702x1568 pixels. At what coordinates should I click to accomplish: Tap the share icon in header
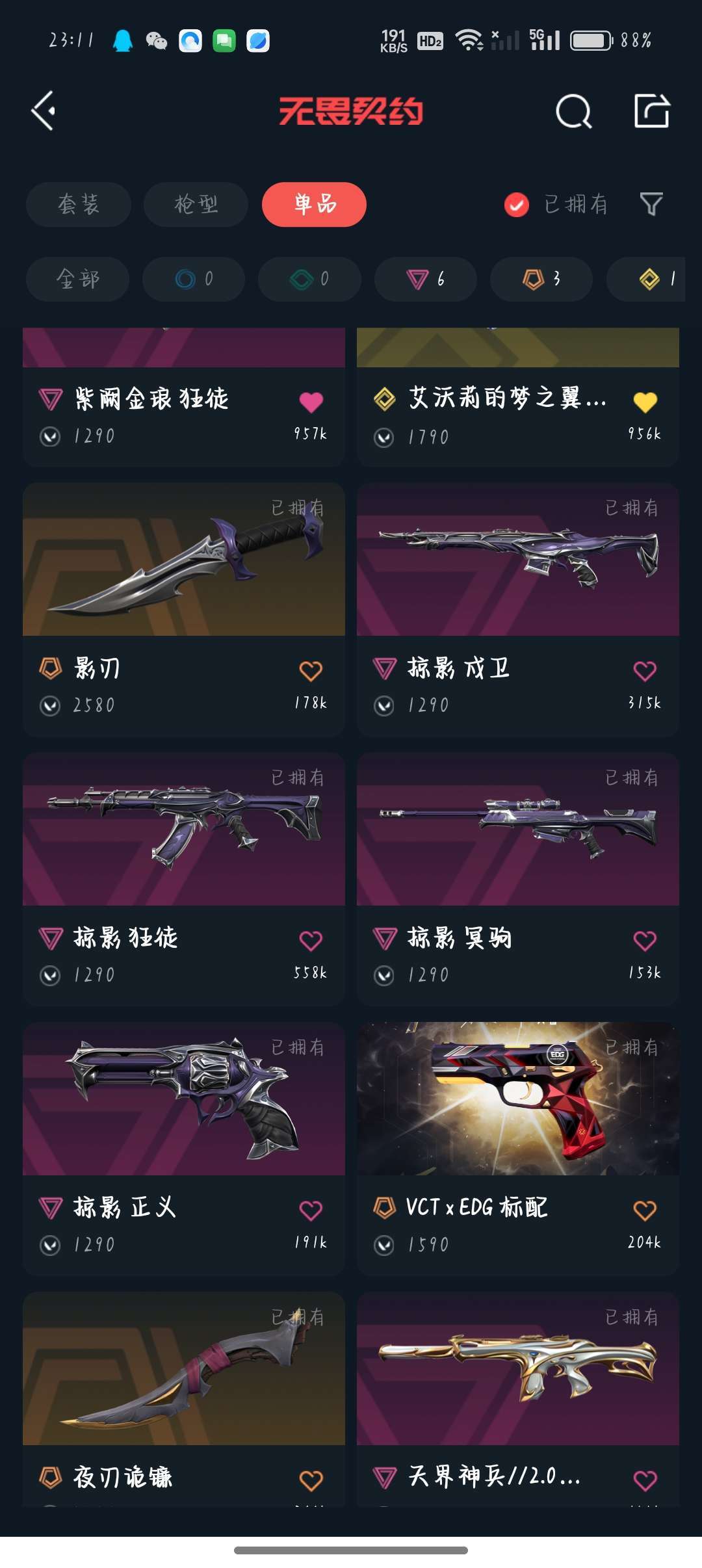point(652,111)
